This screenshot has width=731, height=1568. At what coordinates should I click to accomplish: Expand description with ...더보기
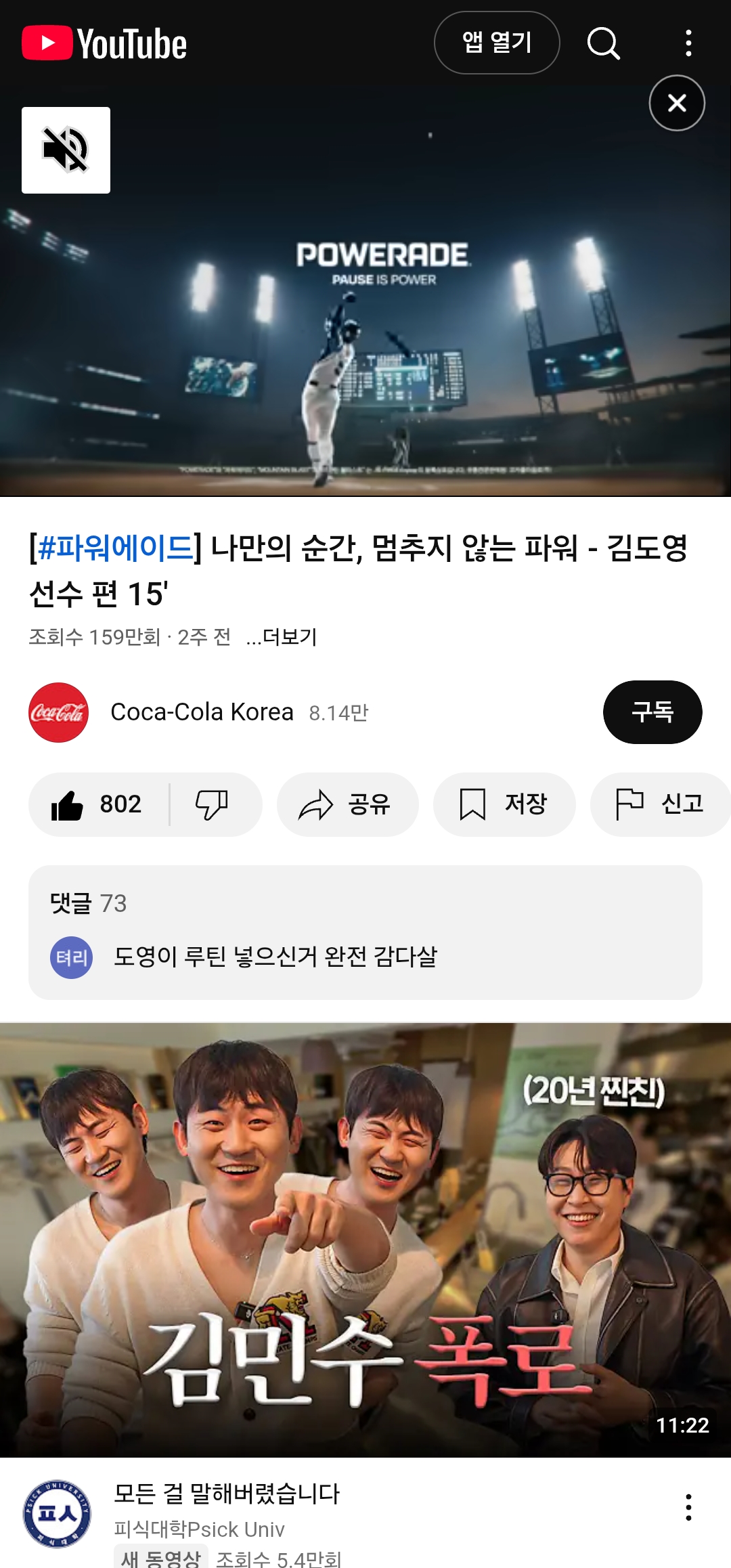tap(282, 637)
